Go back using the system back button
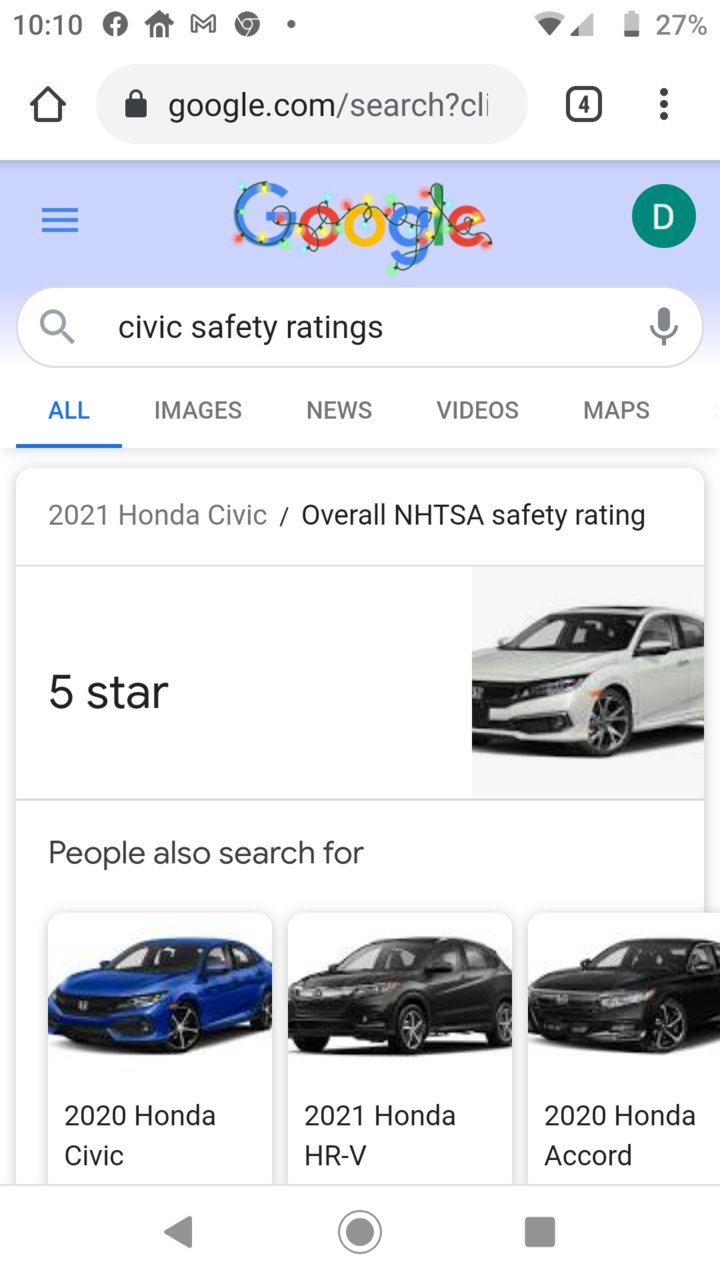The image size is (720, 1280). click(x=179, y=1232)
